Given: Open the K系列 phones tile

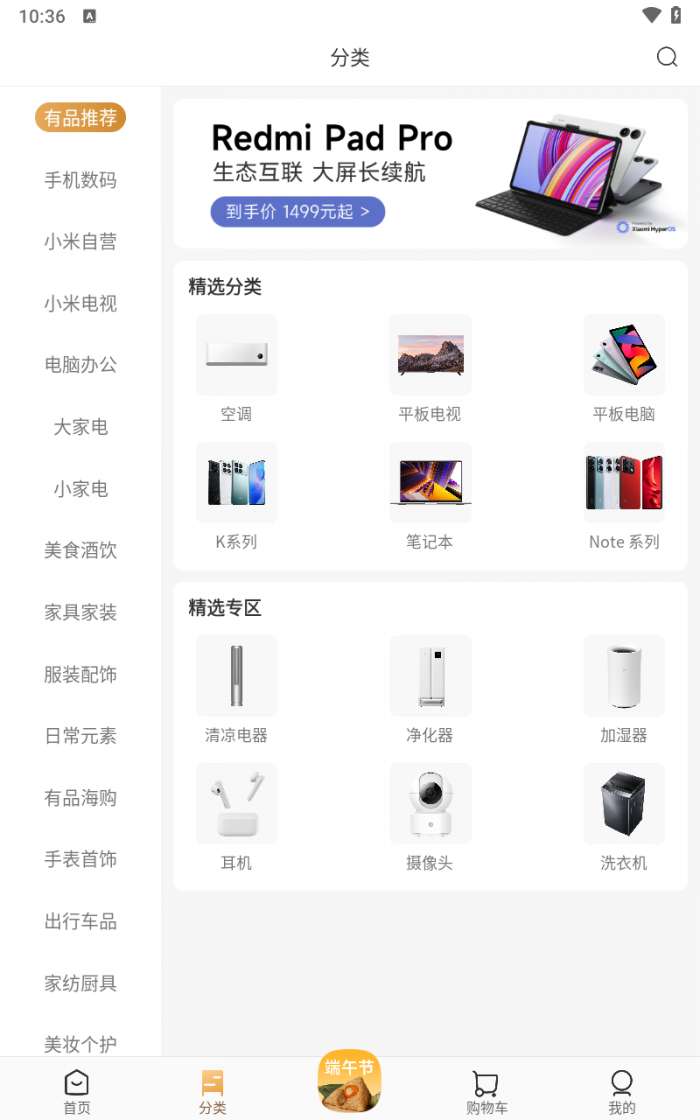Looking at the screenshot, I should [236, 496].
